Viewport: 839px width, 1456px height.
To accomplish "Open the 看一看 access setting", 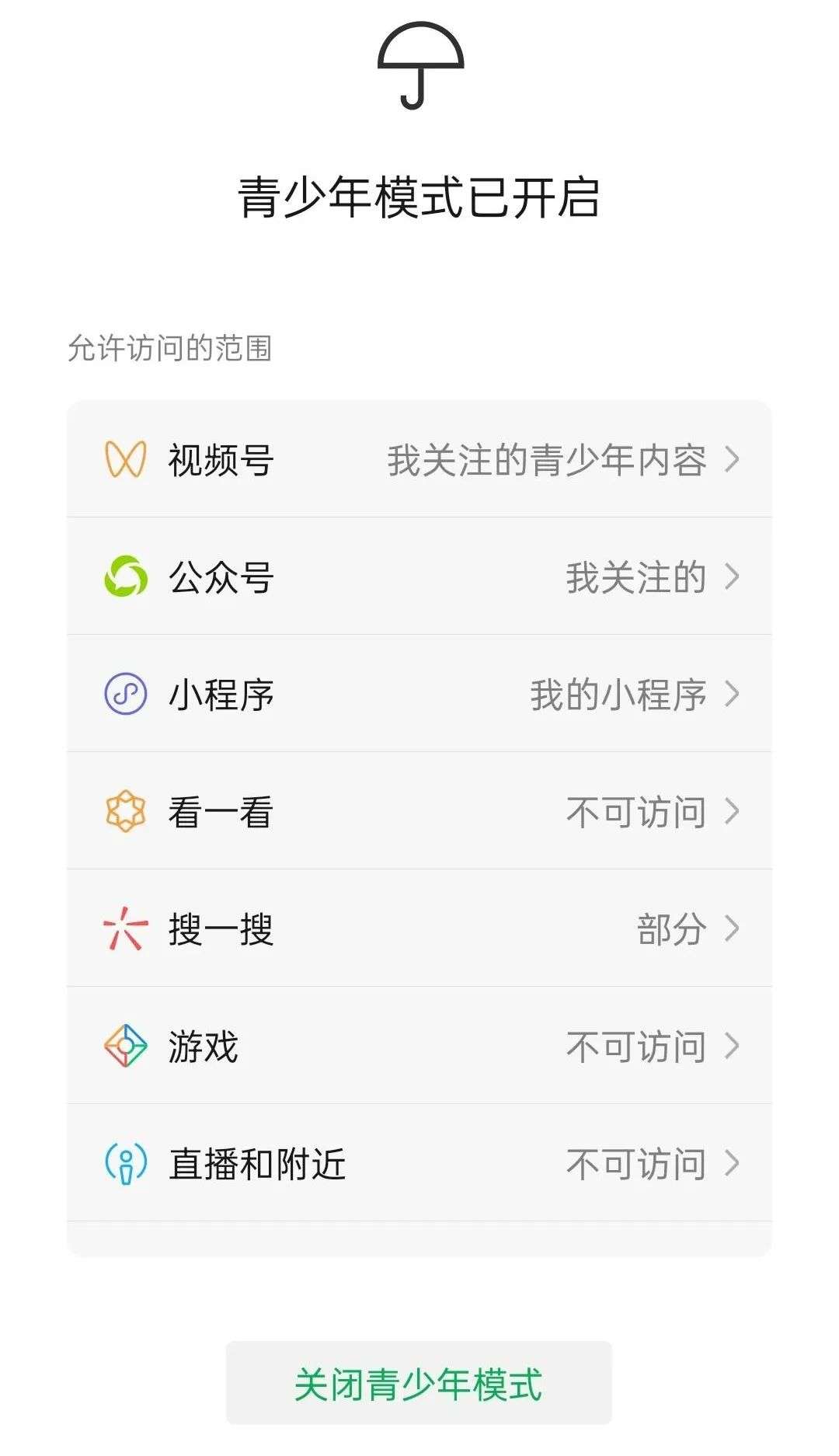I will (x=419, y=811).
